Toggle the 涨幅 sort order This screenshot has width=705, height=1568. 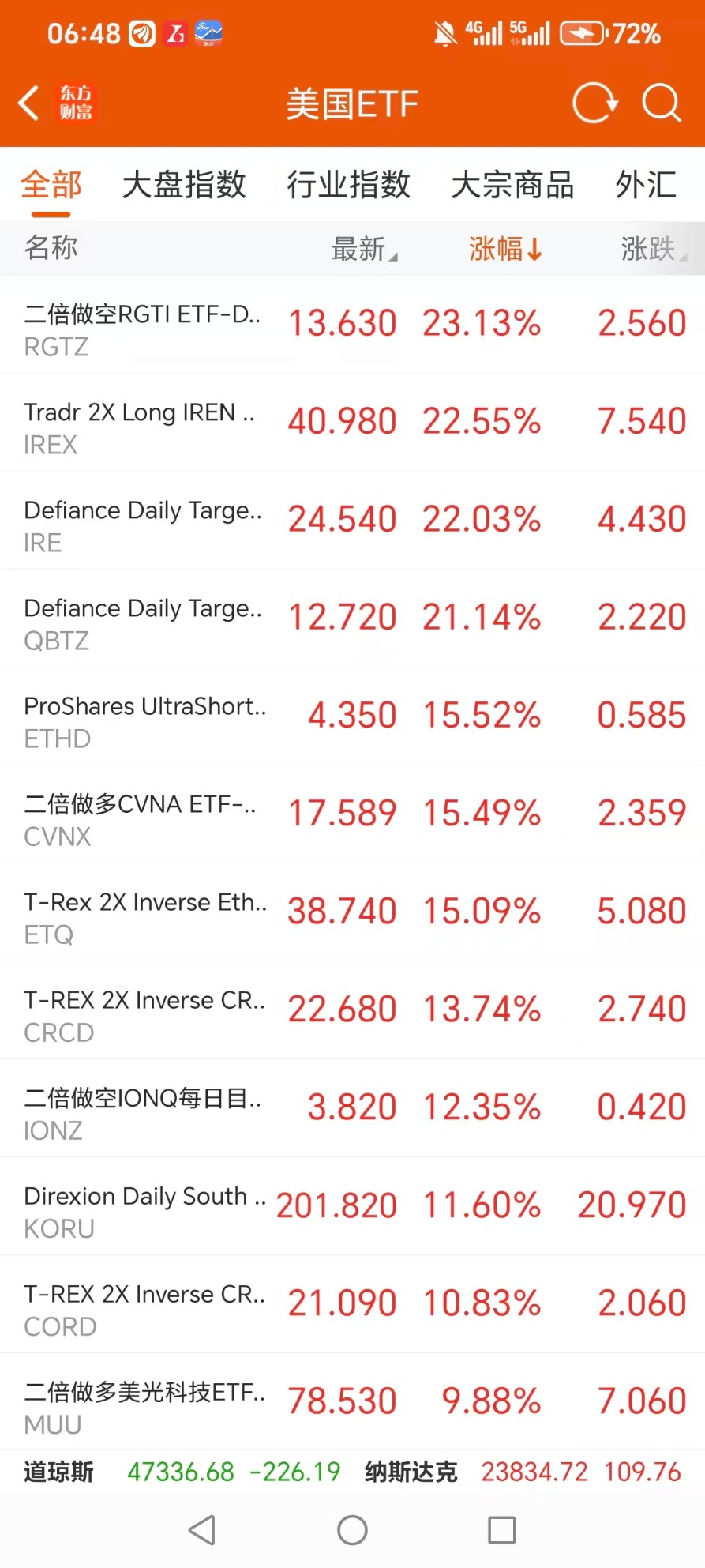[x=504, y=249]
